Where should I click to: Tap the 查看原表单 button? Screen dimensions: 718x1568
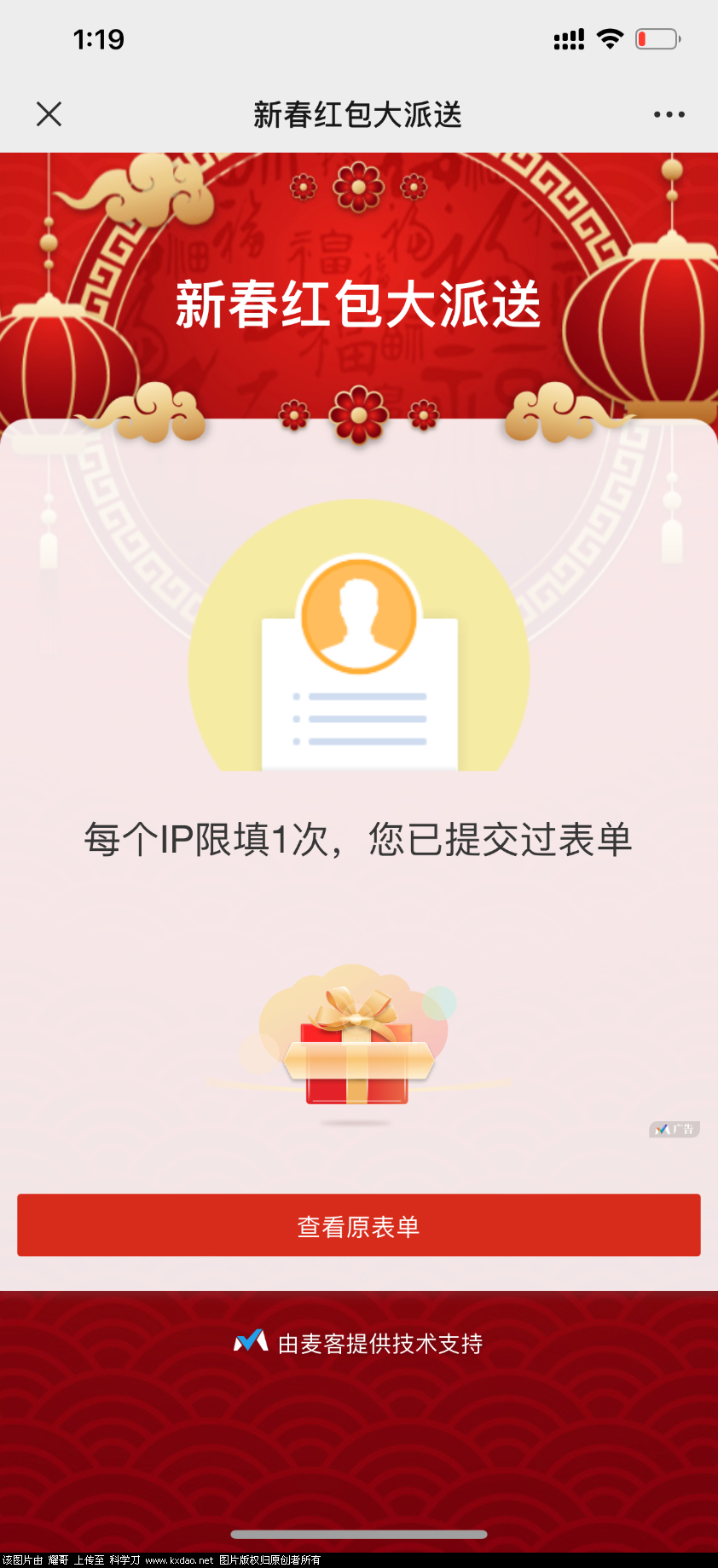(359, 1225)
